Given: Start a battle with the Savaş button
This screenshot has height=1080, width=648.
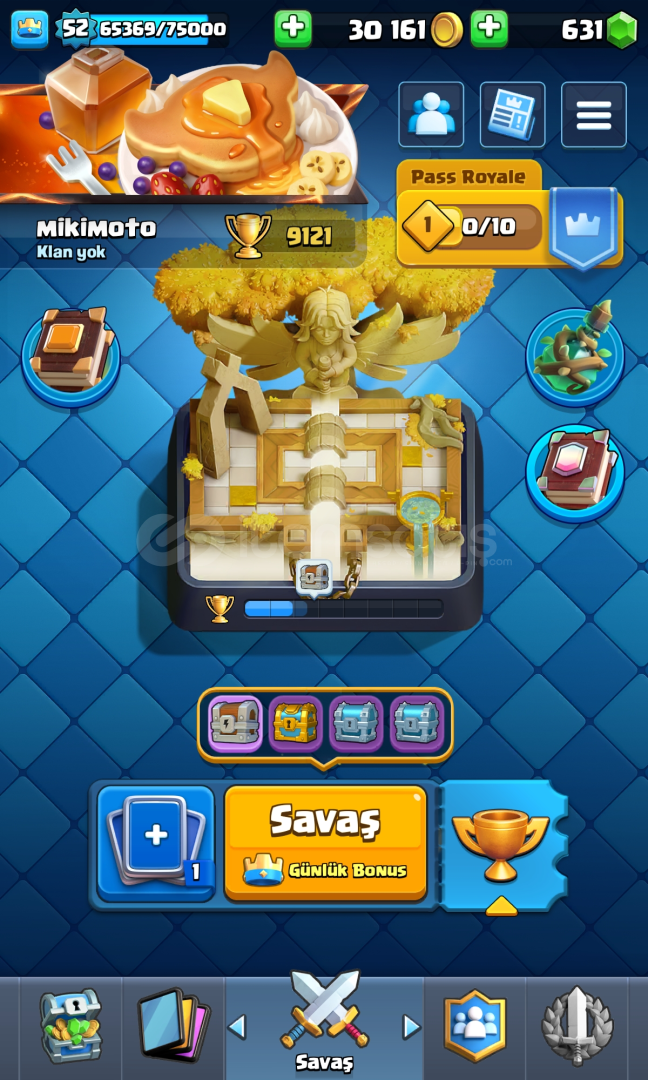Looking at the screenshot, I should click(x=326, y=842).
